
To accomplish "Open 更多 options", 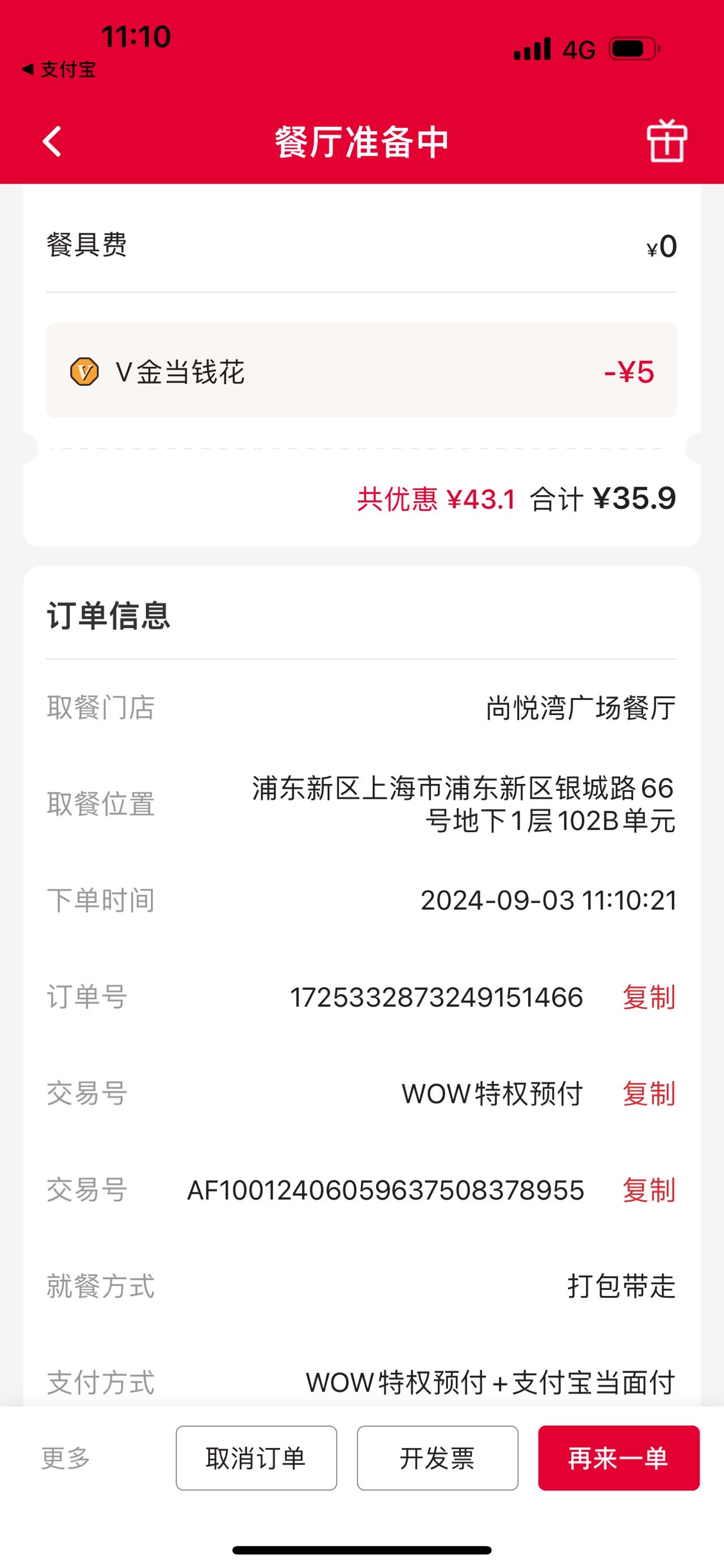I will (x=66, y=1458).
